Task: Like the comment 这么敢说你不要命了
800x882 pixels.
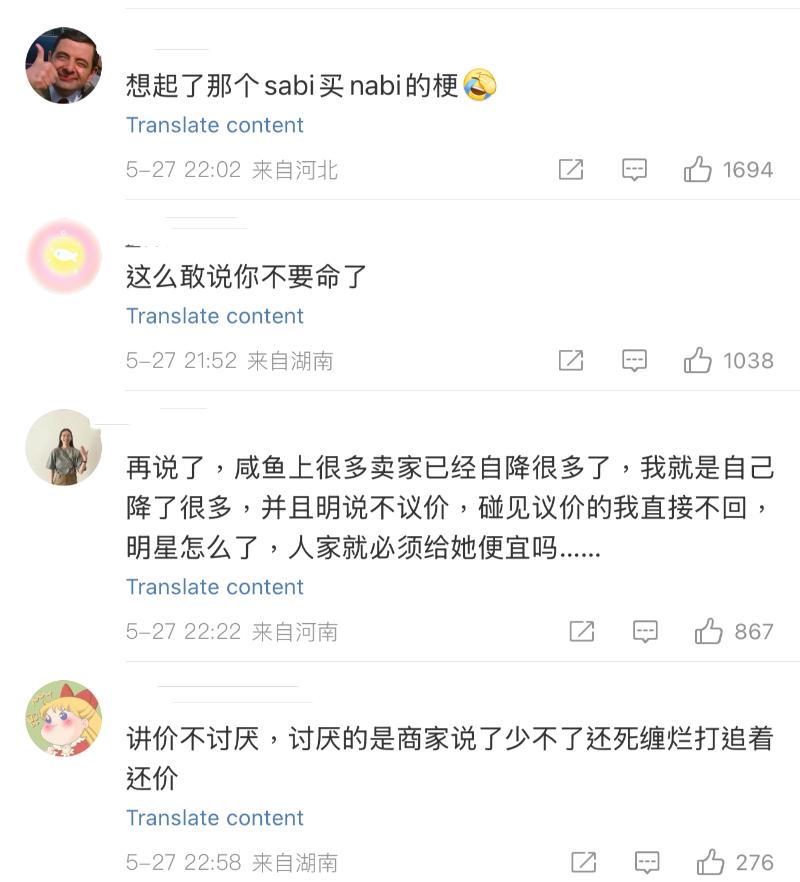Action: [x=698, y=361]
